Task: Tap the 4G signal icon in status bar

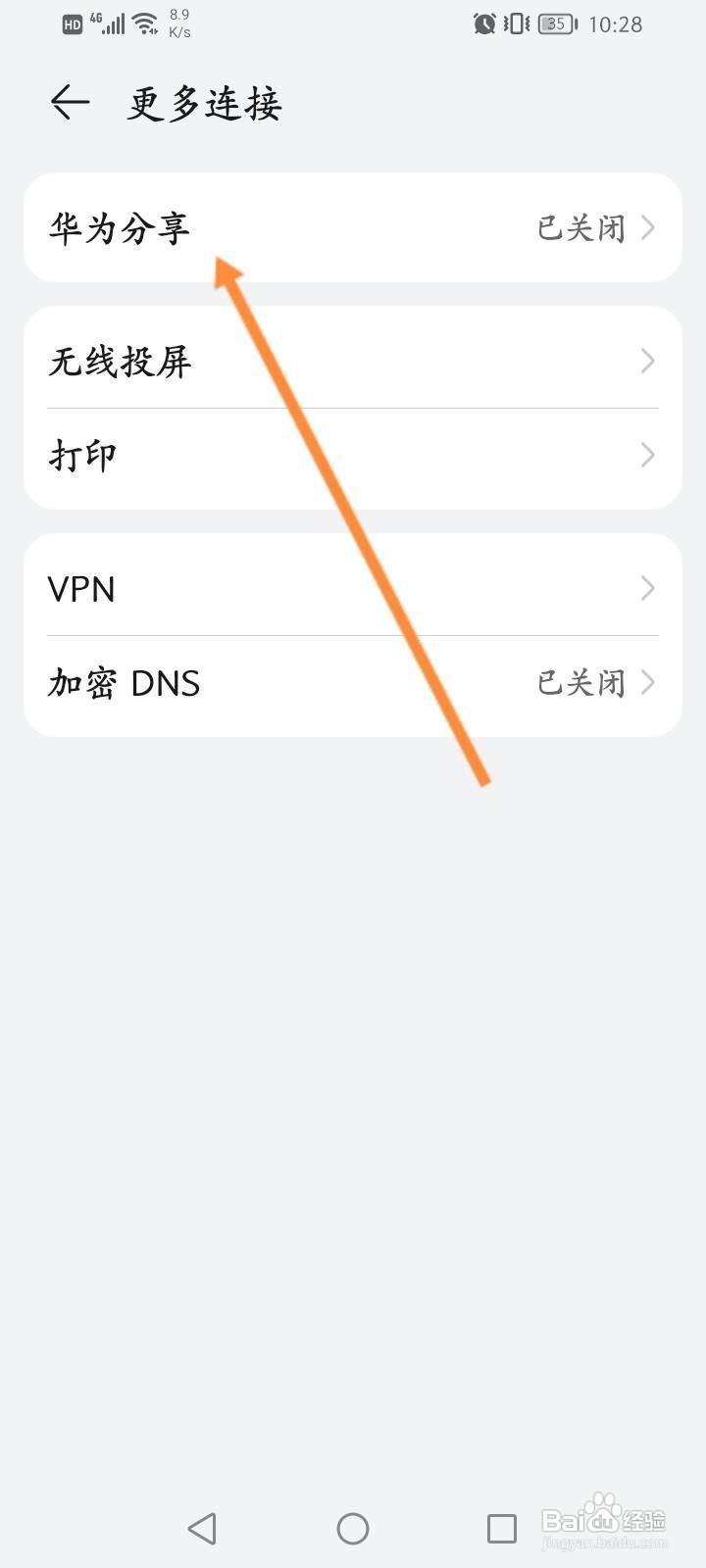Action: pos(111,24)
